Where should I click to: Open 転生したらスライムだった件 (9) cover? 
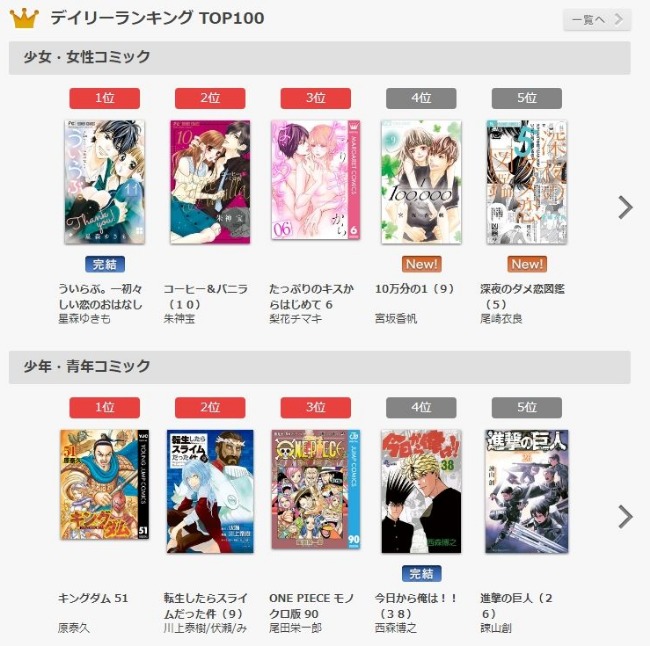coord(210,491)
